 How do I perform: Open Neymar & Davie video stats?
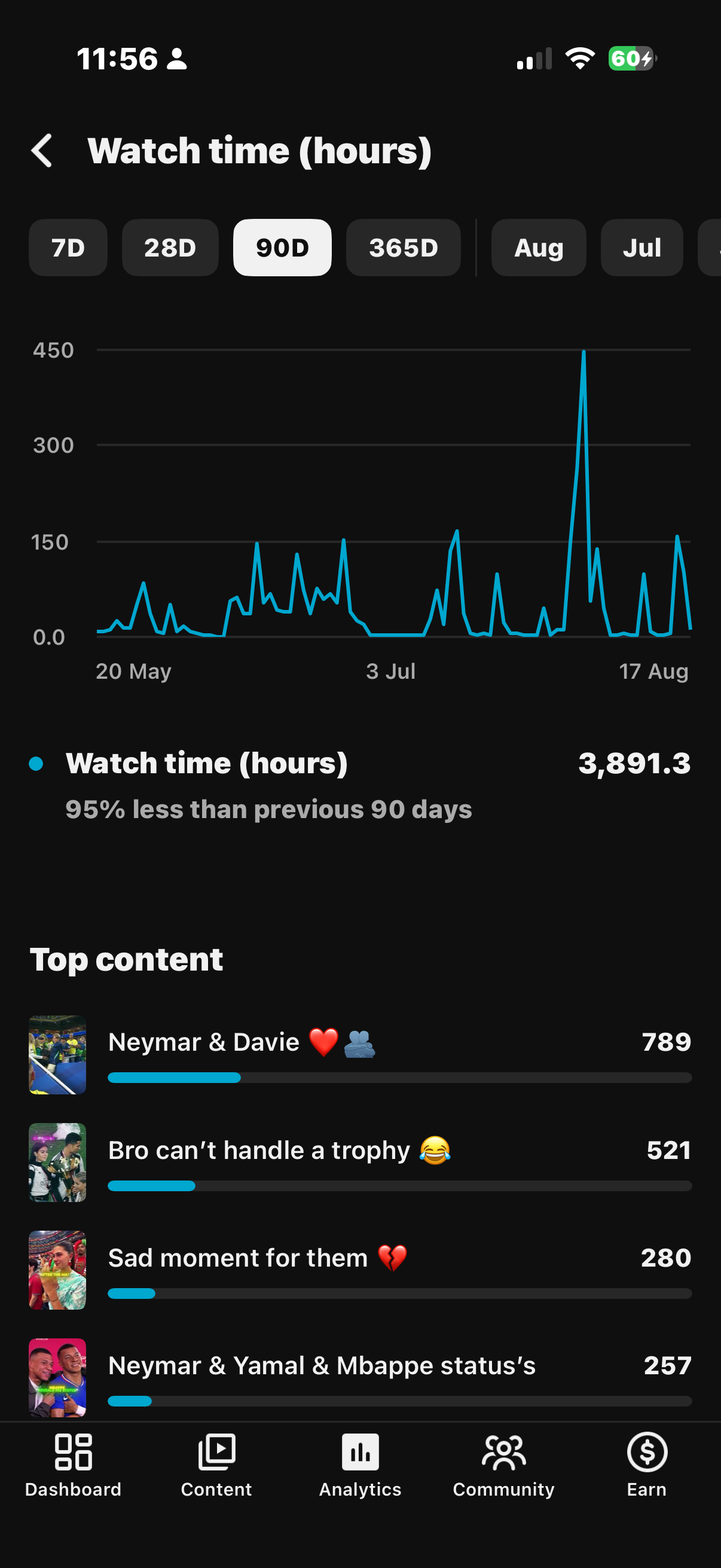360,1055
